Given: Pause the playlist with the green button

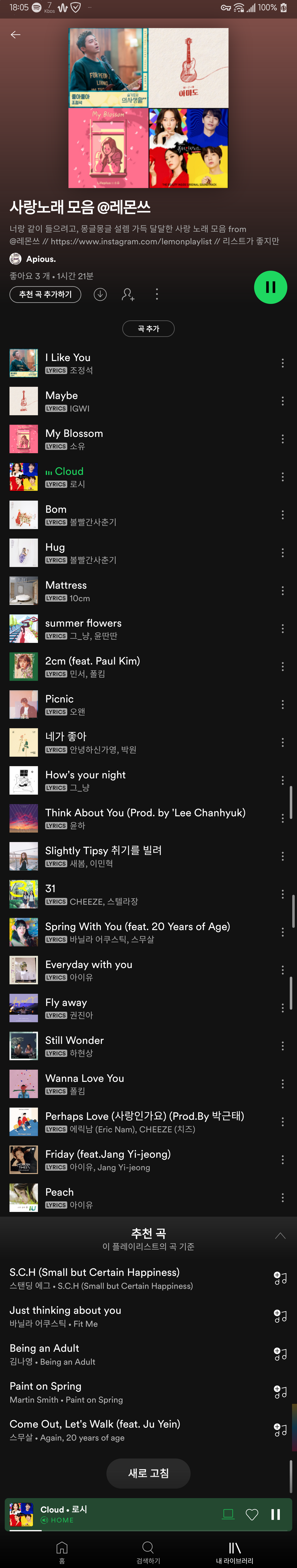Looking at the screenshot, I should click(x=270, y=287).
